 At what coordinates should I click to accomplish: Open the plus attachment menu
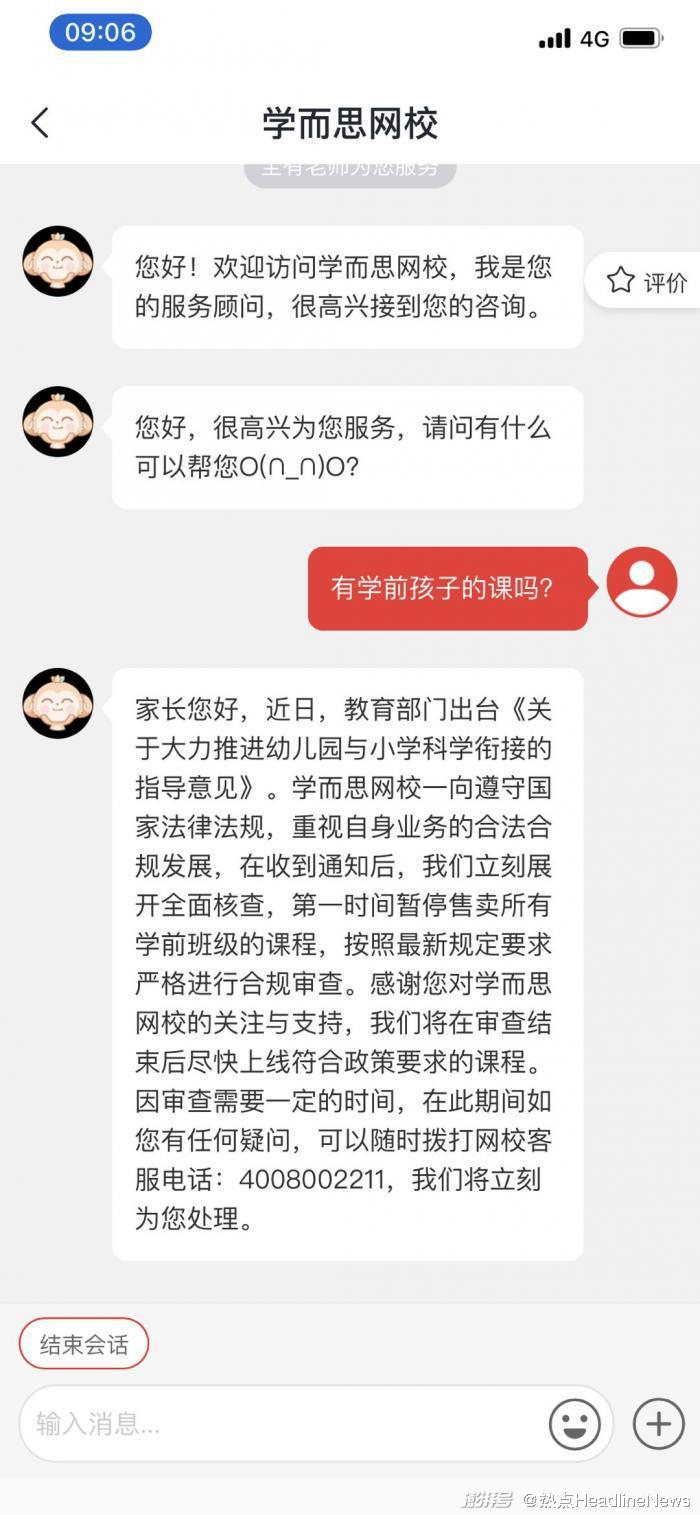point(658,1423)
